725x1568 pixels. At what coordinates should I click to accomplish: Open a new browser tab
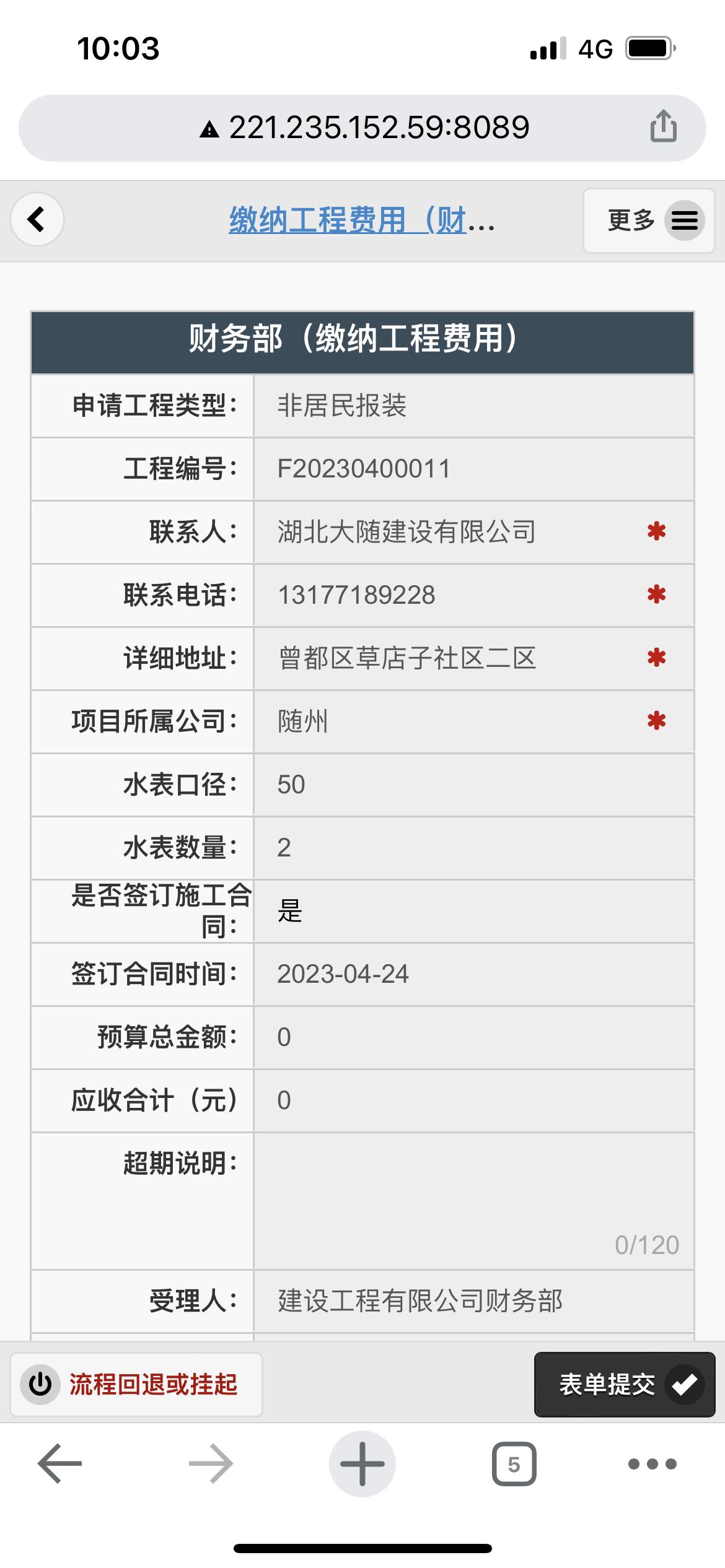click(362, 1464)
